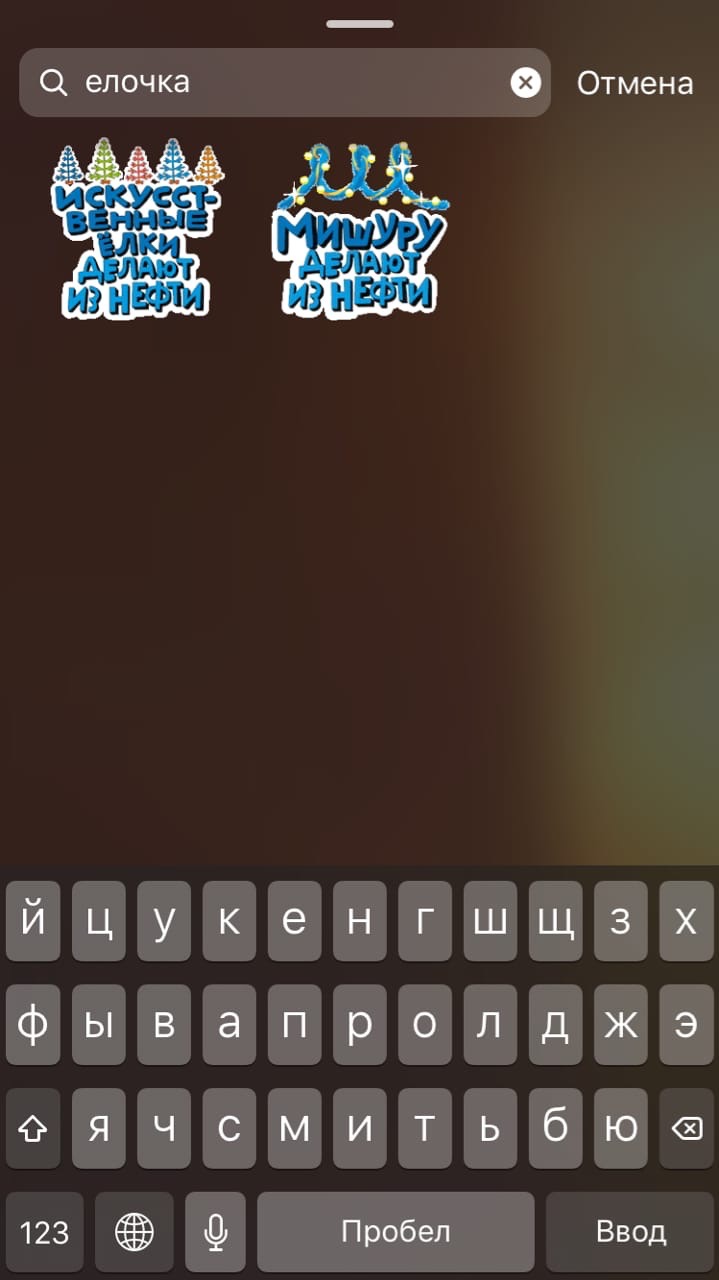The width and height of the screenshot is (719, 1280).
Task: Clear the search text with the X icon
Action: pyautogui.click(x=525, y=83)
